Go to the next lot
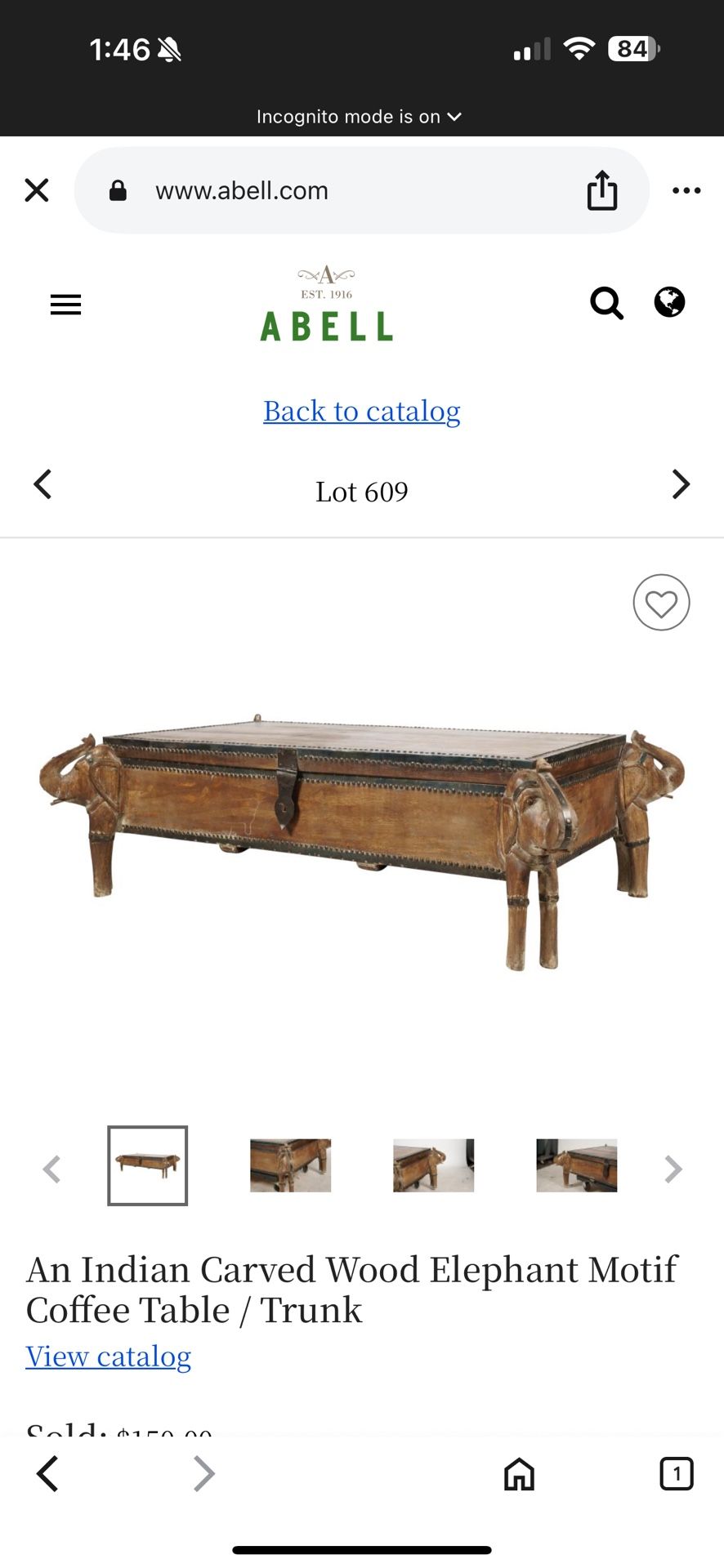 681,484
